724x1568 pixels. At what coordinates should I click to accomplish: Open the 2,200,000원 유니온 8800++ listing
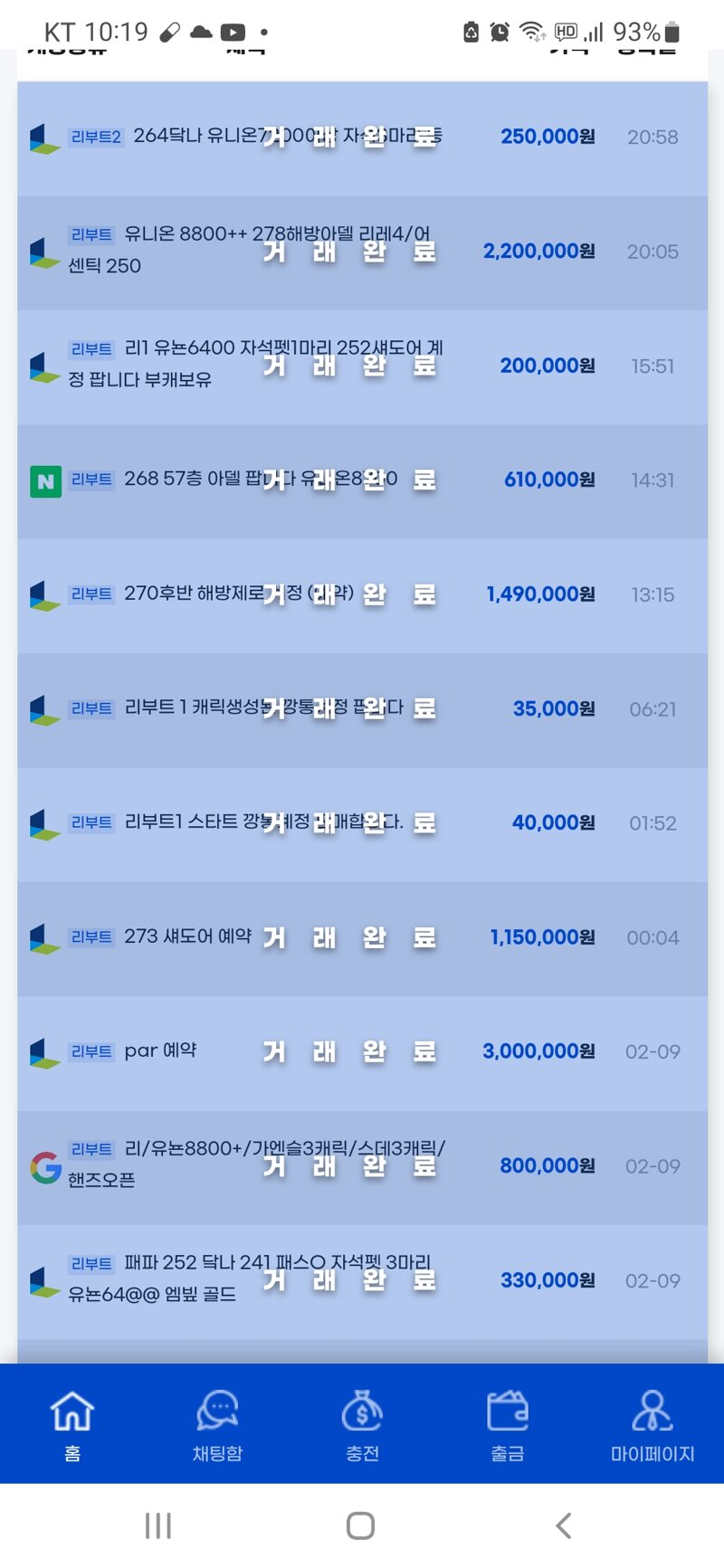point(362,253)
